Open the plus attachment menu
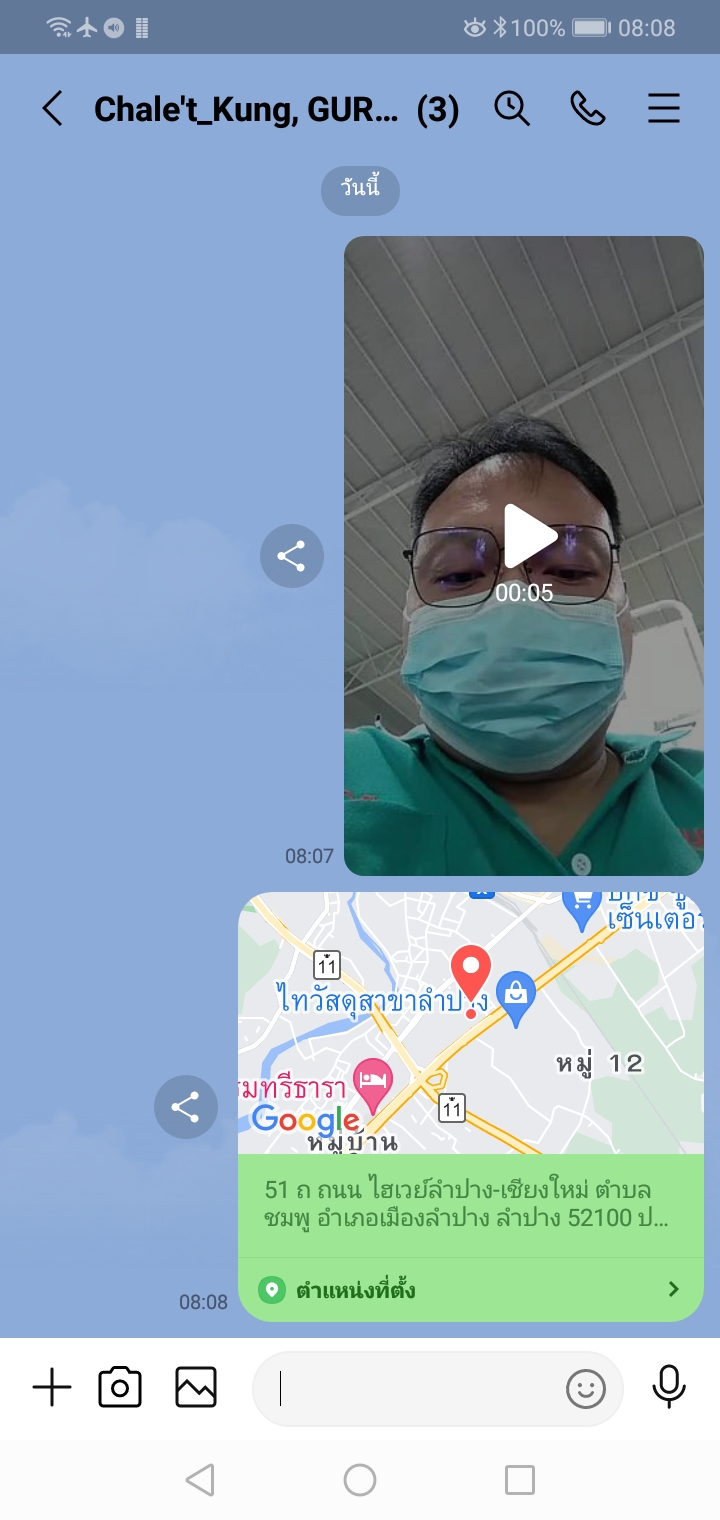This screenshot has width=720, height=1520. [52, 1388]
